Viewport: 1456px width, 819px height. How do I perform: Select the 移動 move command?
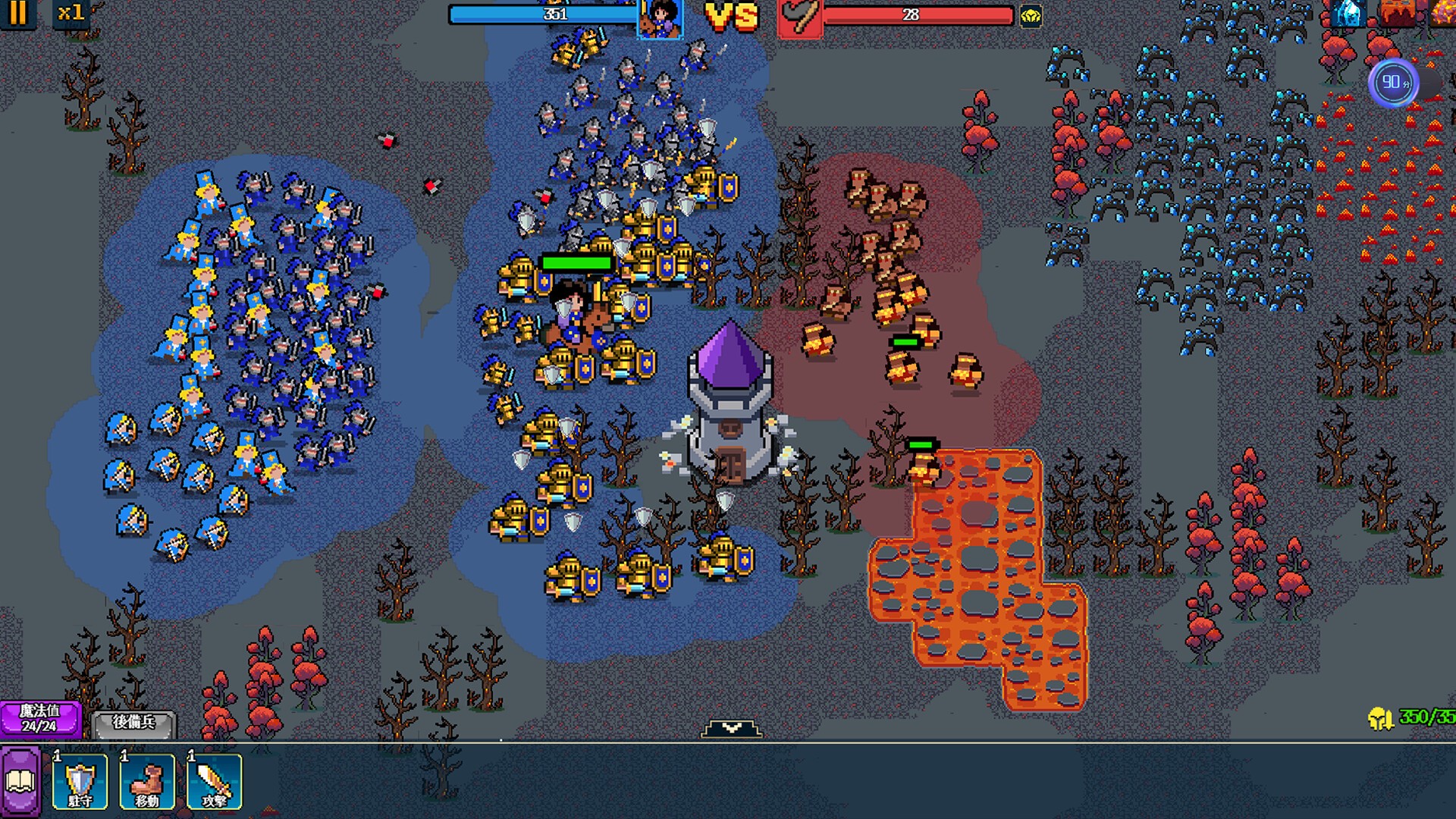coord(147,782)
